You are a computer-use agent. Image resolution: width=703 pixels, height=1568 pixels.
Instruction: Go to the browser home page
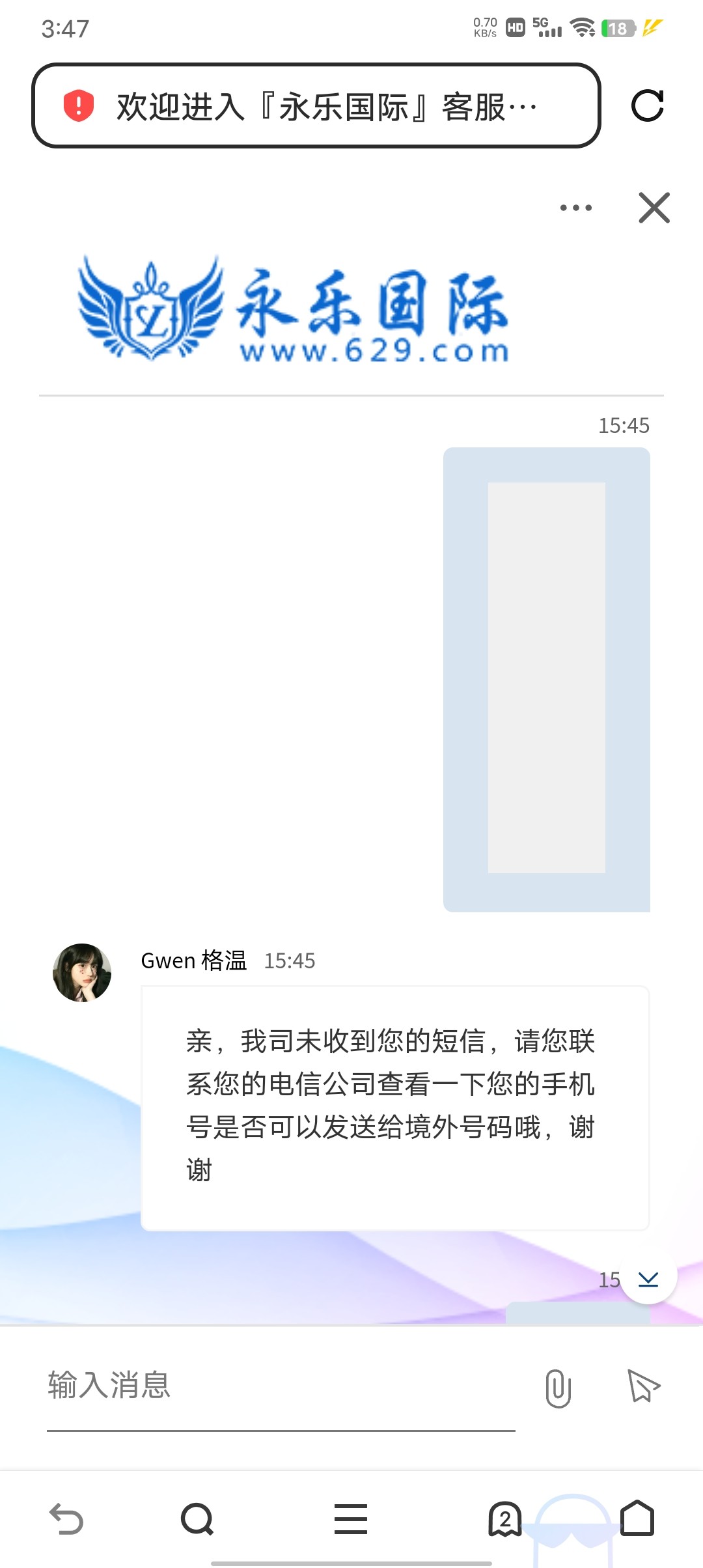pyautogui.click(x=637, y=1519)
